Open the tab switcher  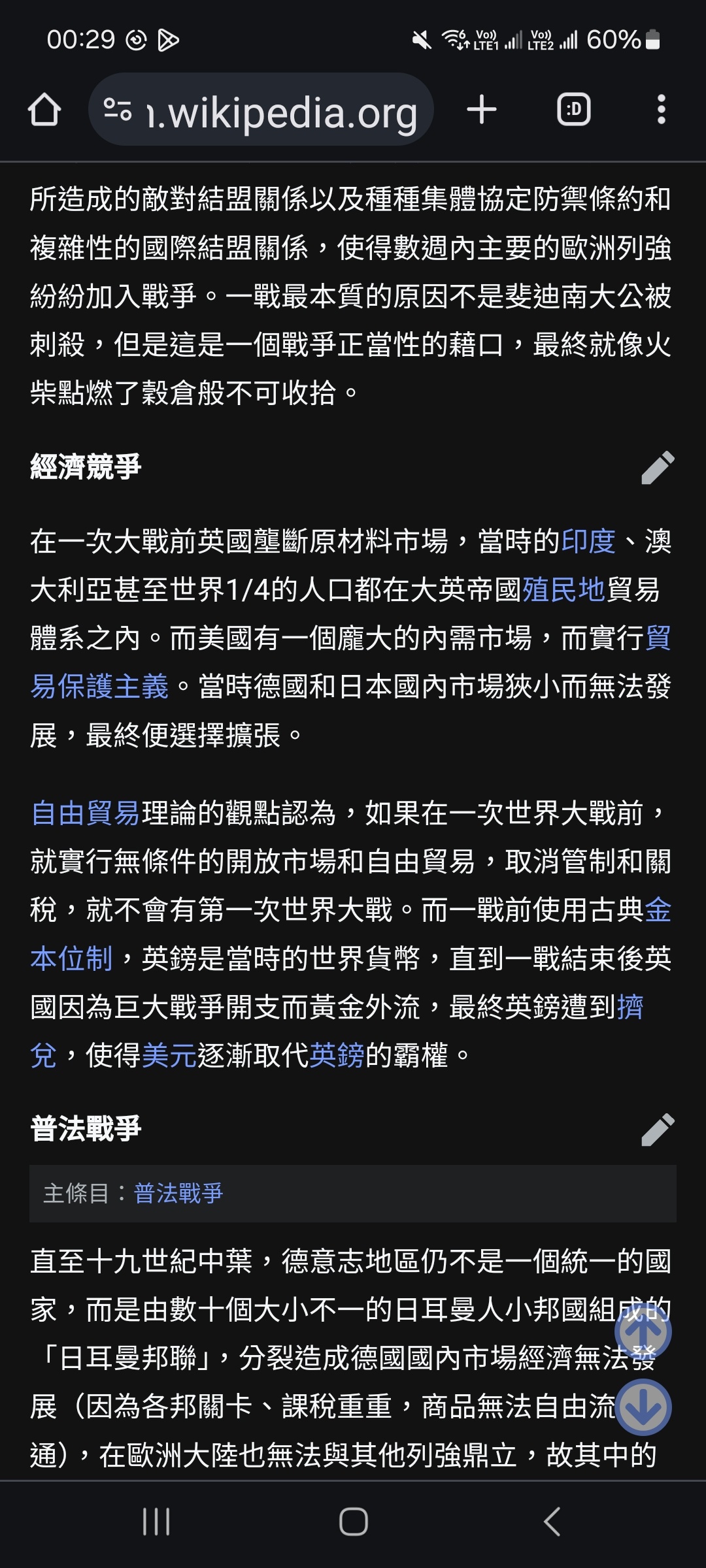point(573,109)
